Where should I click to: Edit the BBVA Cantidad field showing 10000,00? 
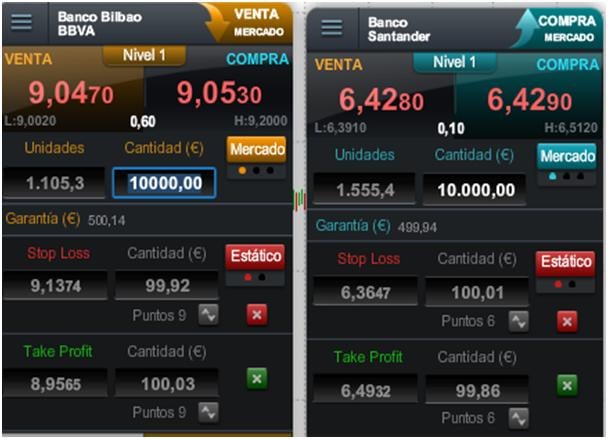tap(164, 183)
